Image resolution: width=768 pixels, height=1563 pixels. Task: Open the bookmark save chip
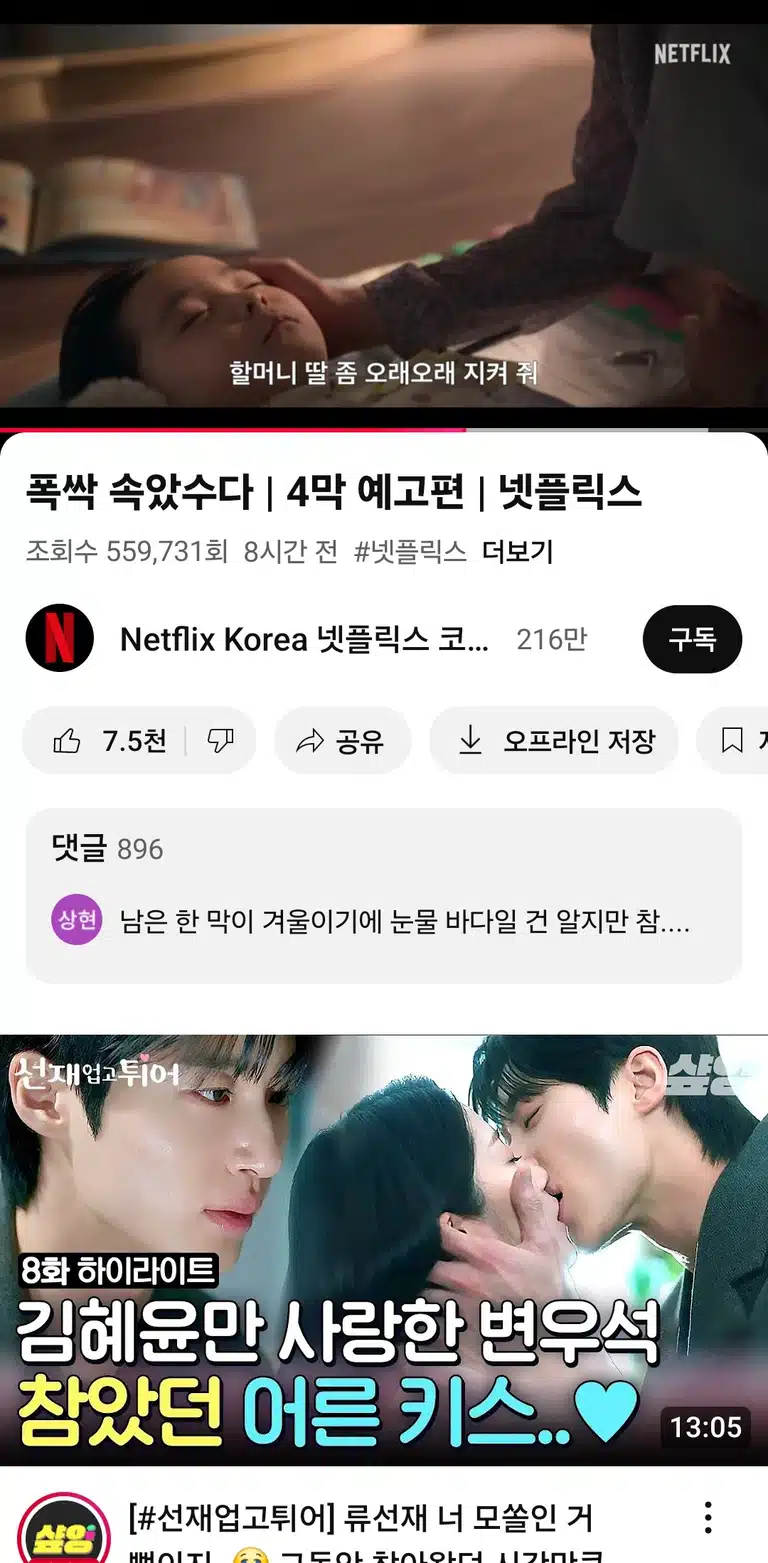pyautogui.click(x=733, y=741)
